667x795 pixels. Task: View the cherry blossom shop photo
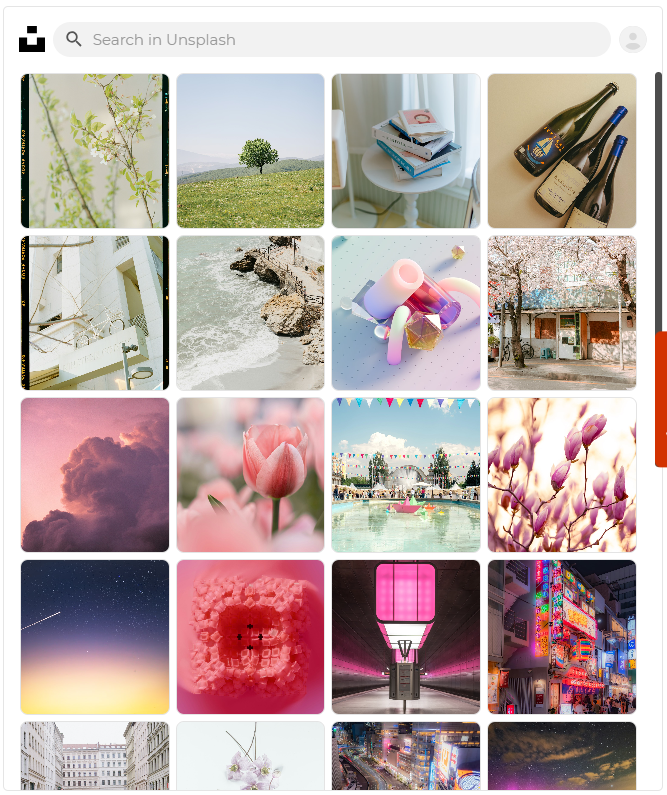562,313
